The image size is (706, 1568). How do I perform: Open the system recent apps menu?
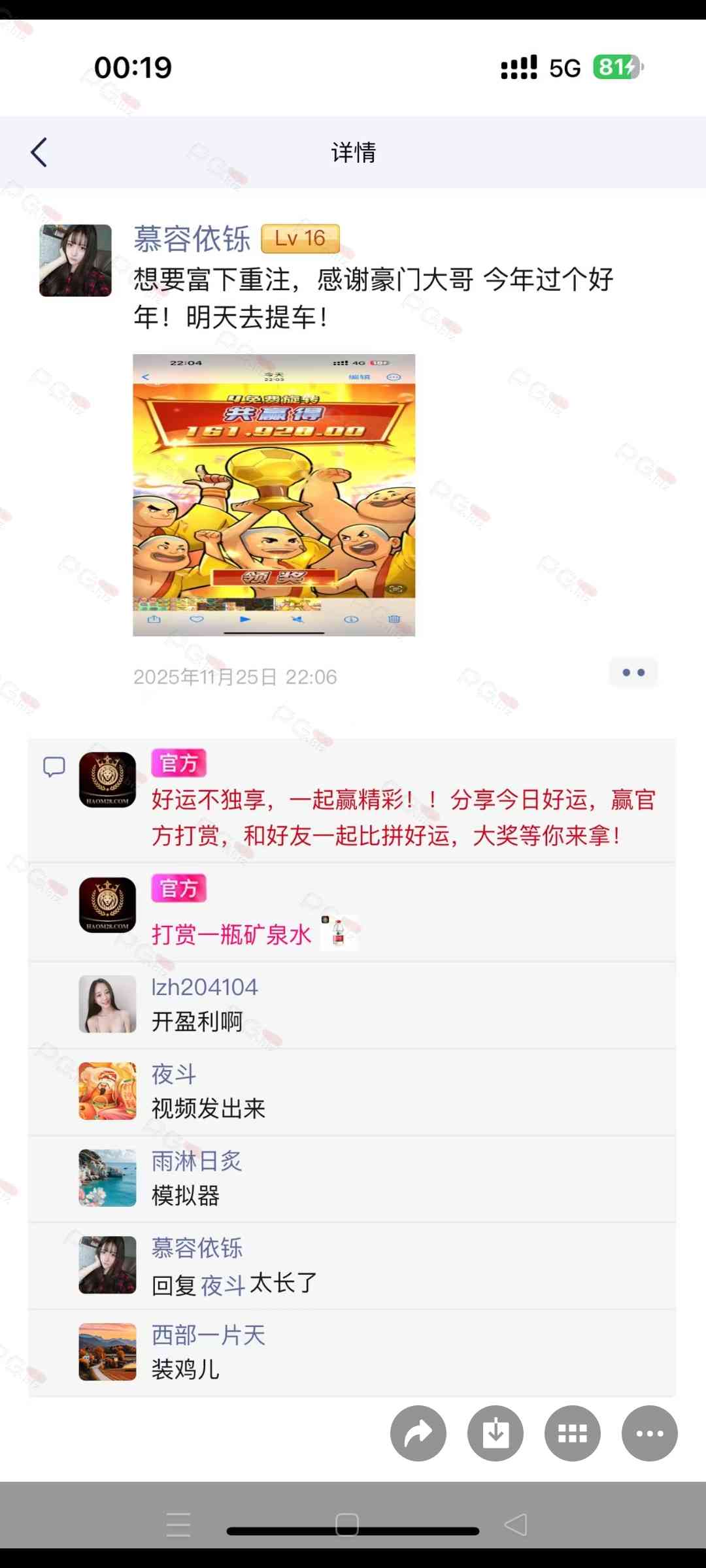(x=178, y=1525)
